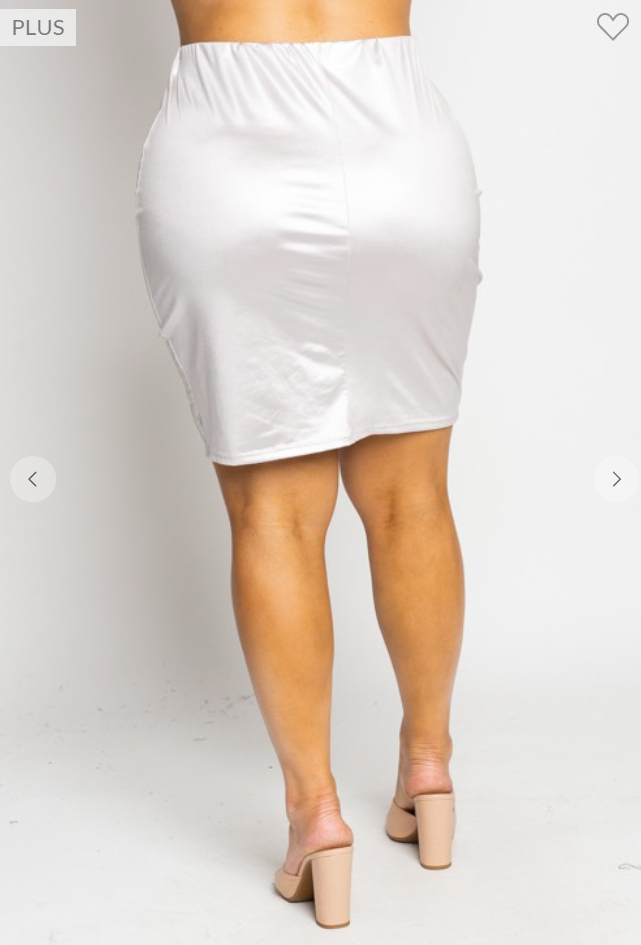Show the next product photo
Screen dimensions: 641x945
tap(615, 479)
